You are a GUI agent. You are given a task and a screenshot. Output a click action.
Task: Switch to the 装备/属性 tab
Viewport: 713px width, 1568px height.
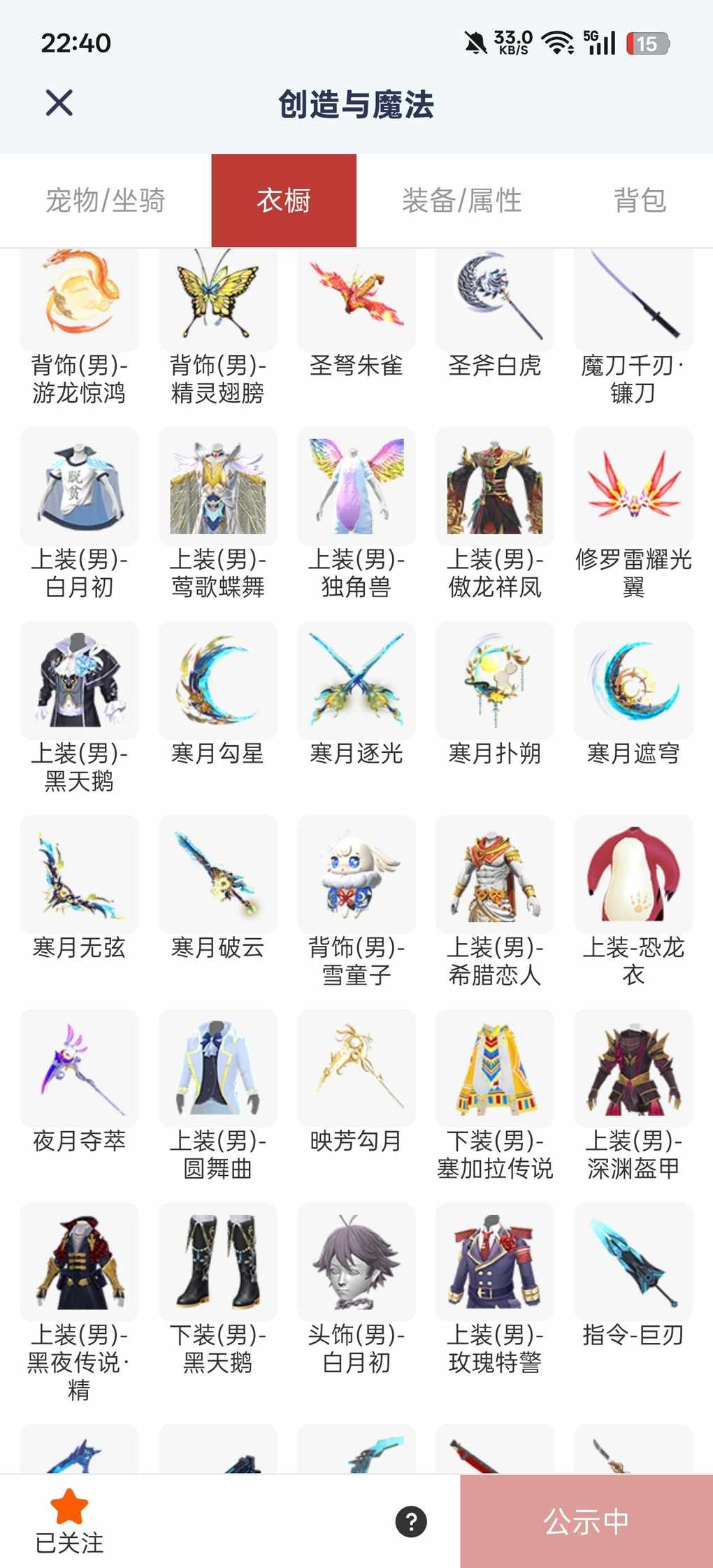(461, 201)
